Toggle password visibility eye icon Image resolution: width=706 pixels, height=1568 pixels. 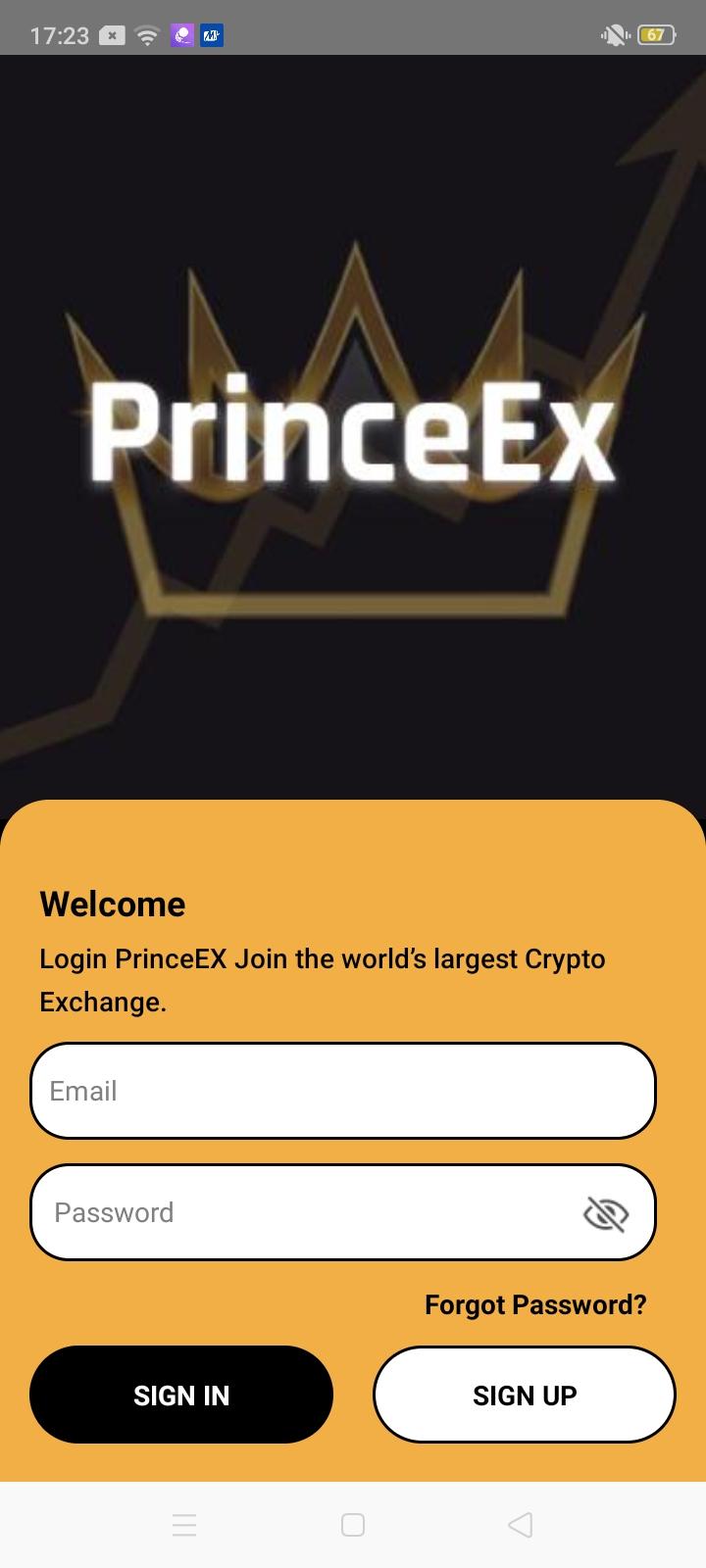(x=606, y=1214)
